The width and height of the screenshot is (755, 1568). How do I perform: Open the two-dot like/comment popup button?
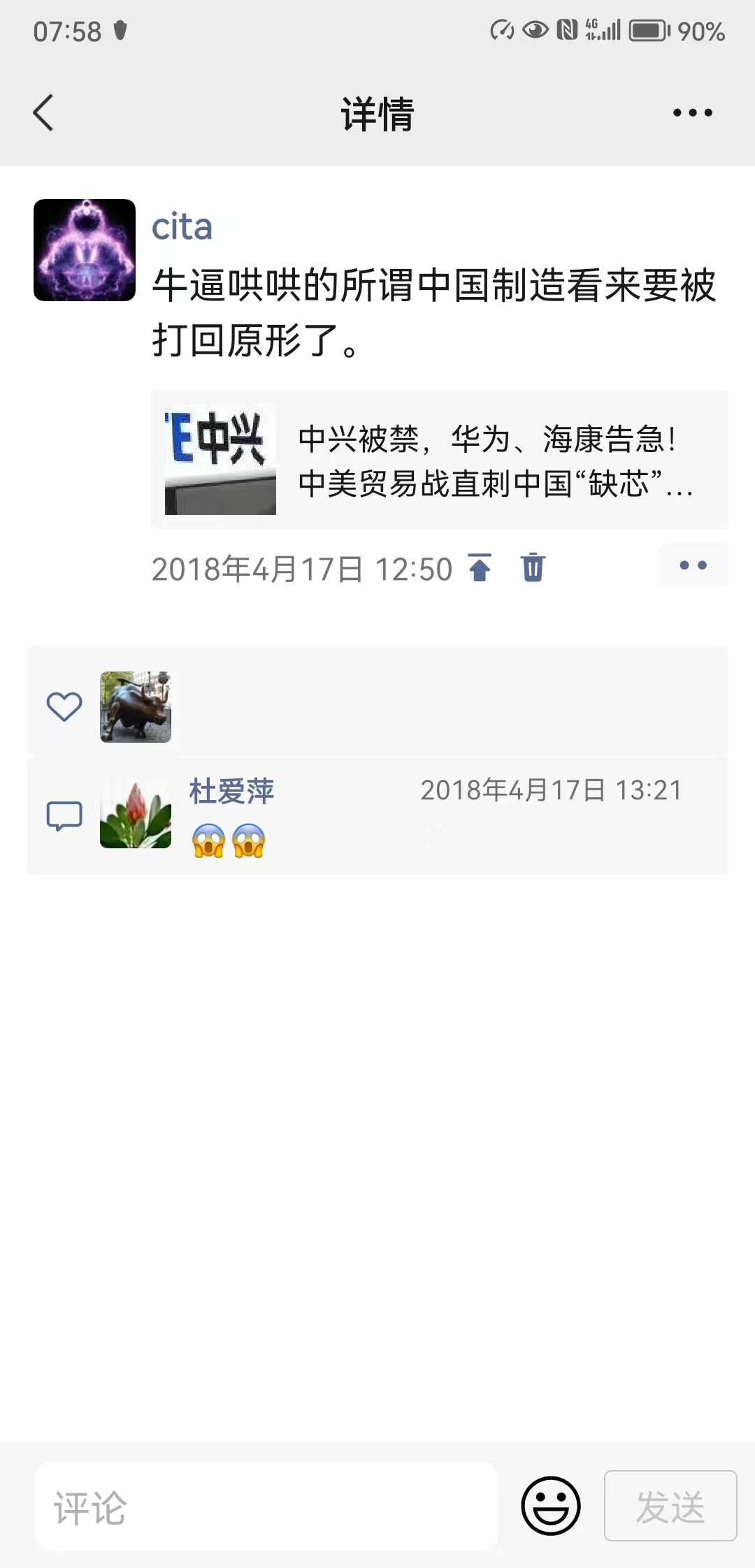pyautogui.click(x=693, y=565)
